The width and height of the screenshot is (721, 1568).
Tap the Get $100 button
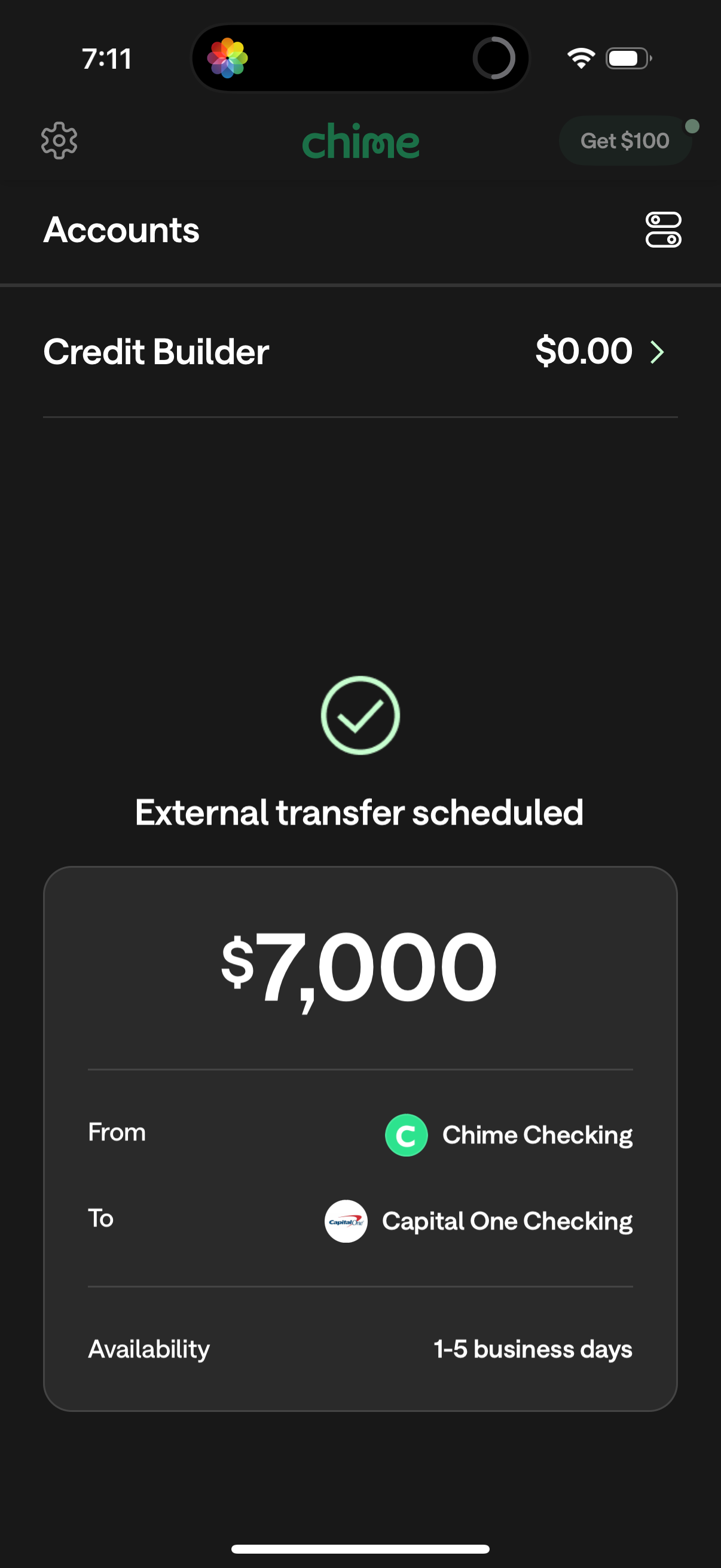[624, 140]
